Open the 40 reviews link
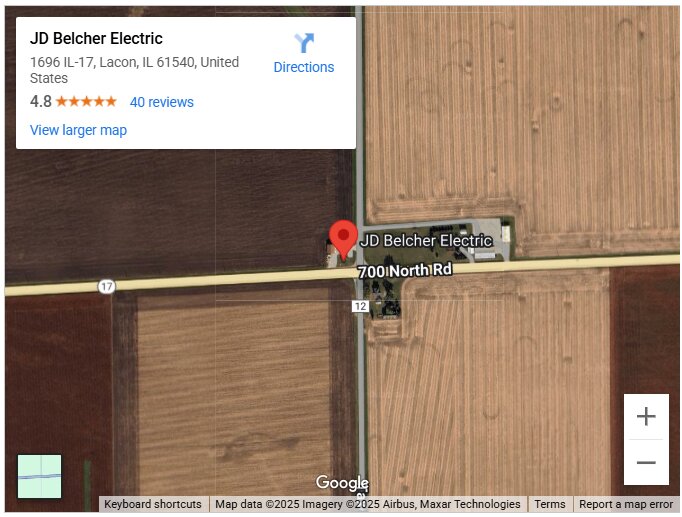The image size is (682, 517). (162, 102)
